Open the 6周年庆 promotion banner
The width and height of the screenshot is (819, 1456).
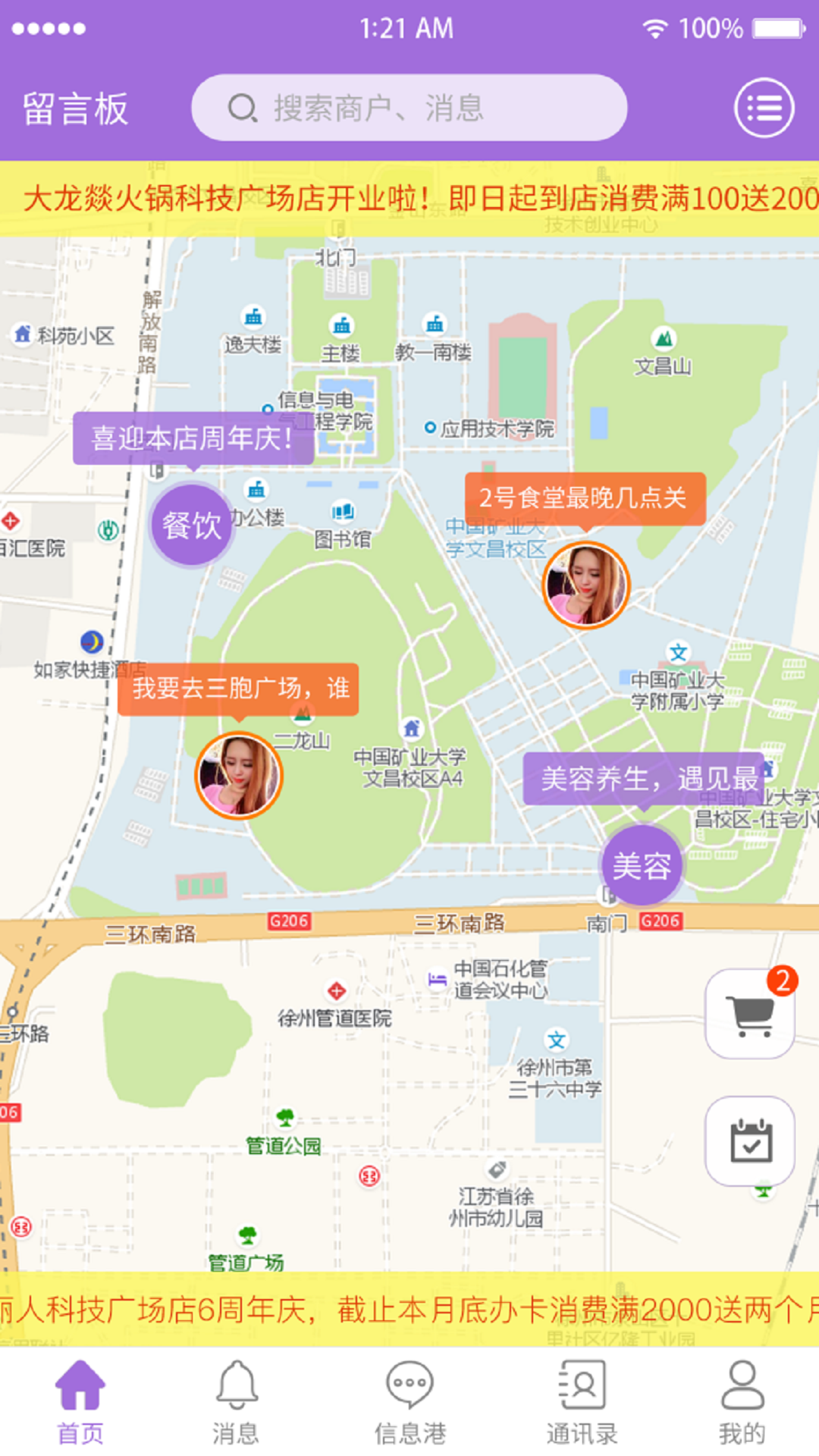(409, 1310)
